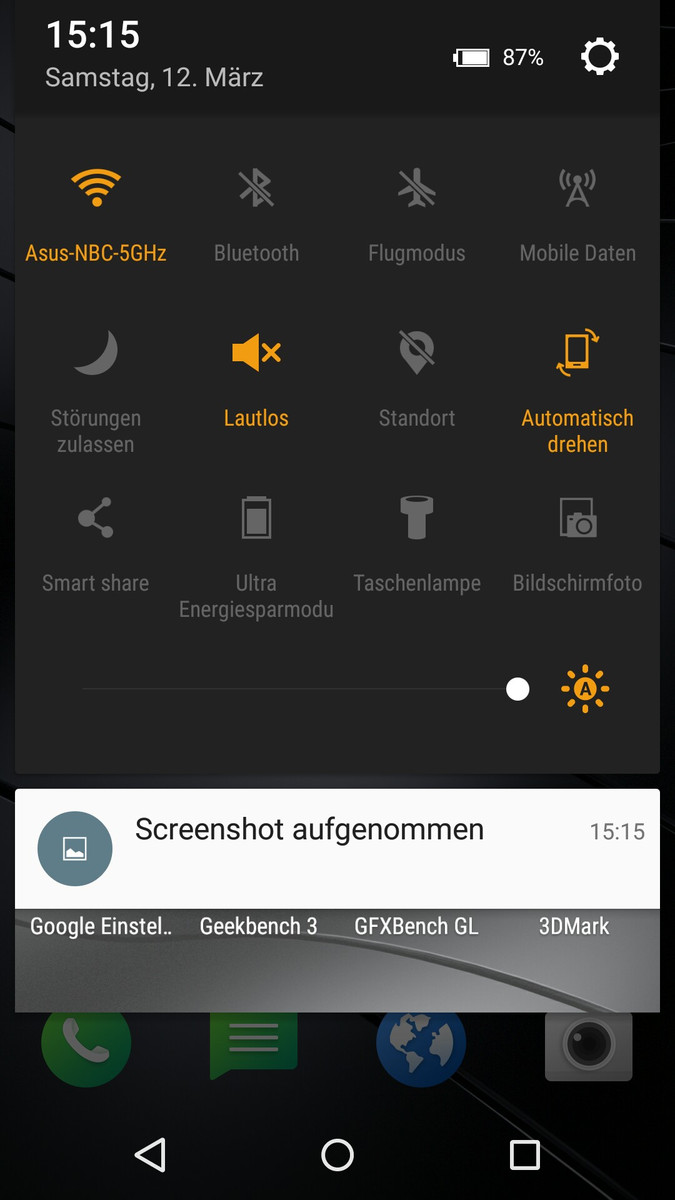This screenshot has height=1200, width=675.
Task: Go to the home screen
Action: coord(337,1155)
